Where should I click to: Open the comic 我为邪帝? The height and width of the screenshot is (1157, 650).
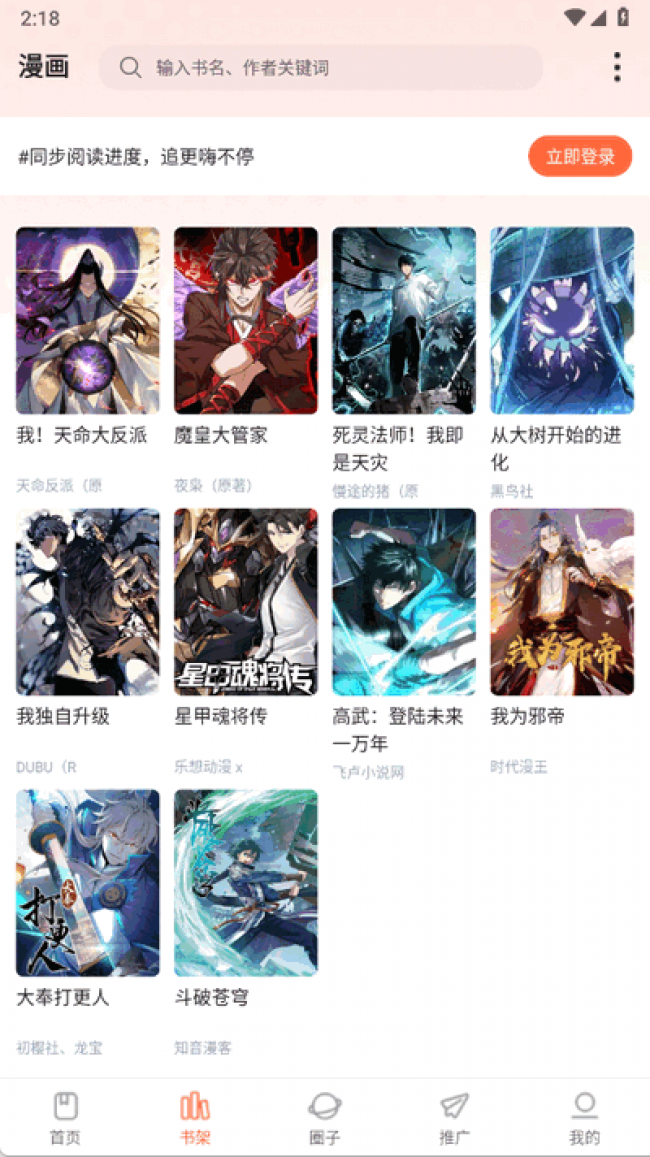[562, 601]
